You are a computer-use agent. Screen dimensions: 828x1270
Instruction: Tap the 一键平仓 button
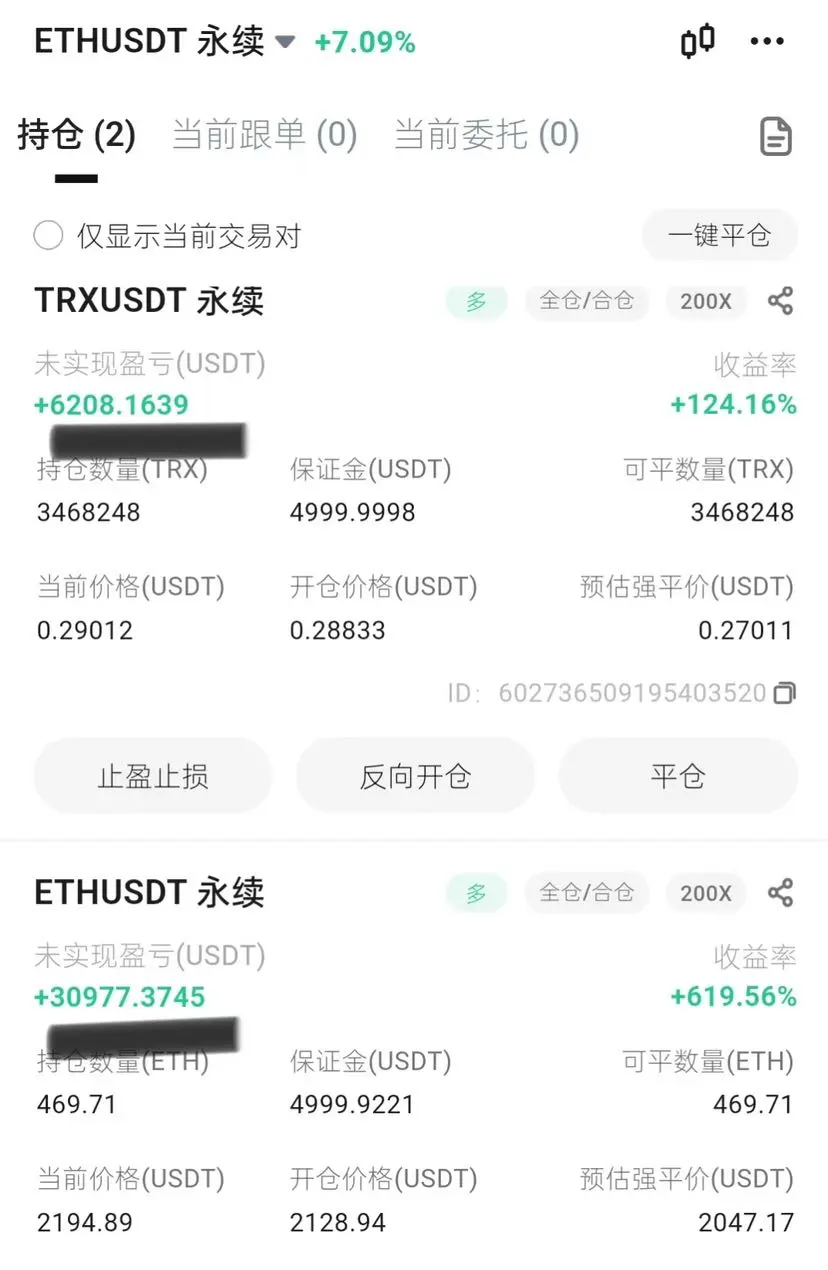(719, 236)
